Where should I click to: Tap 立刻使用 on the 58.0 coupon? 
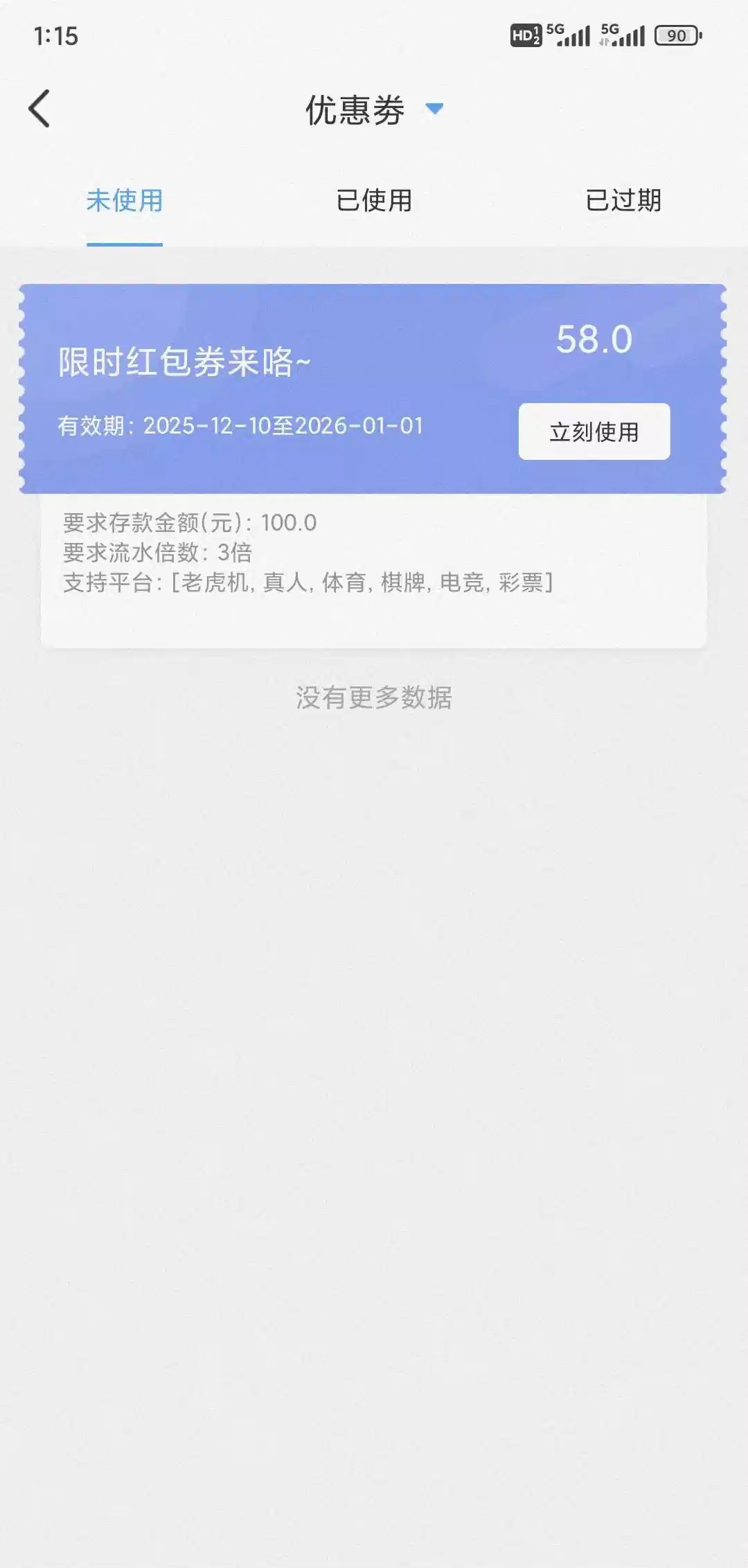594,431
